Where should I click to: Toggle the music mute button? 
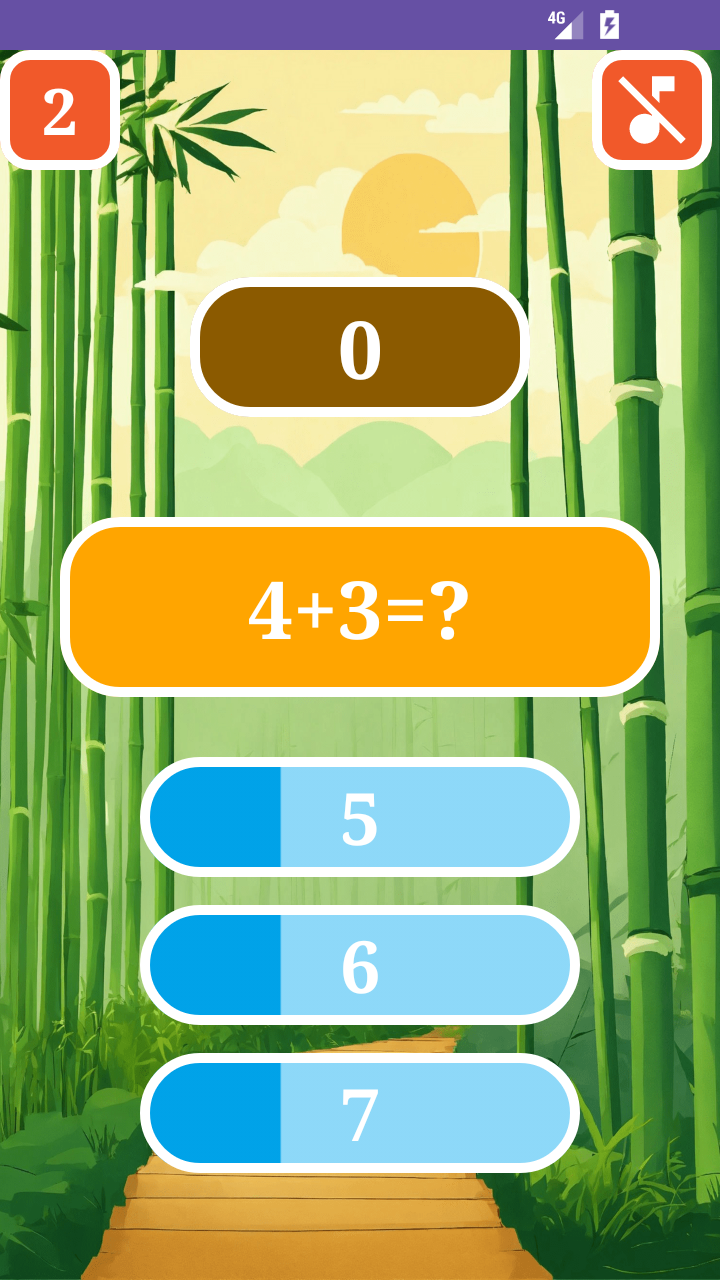(x=652, y=110)
